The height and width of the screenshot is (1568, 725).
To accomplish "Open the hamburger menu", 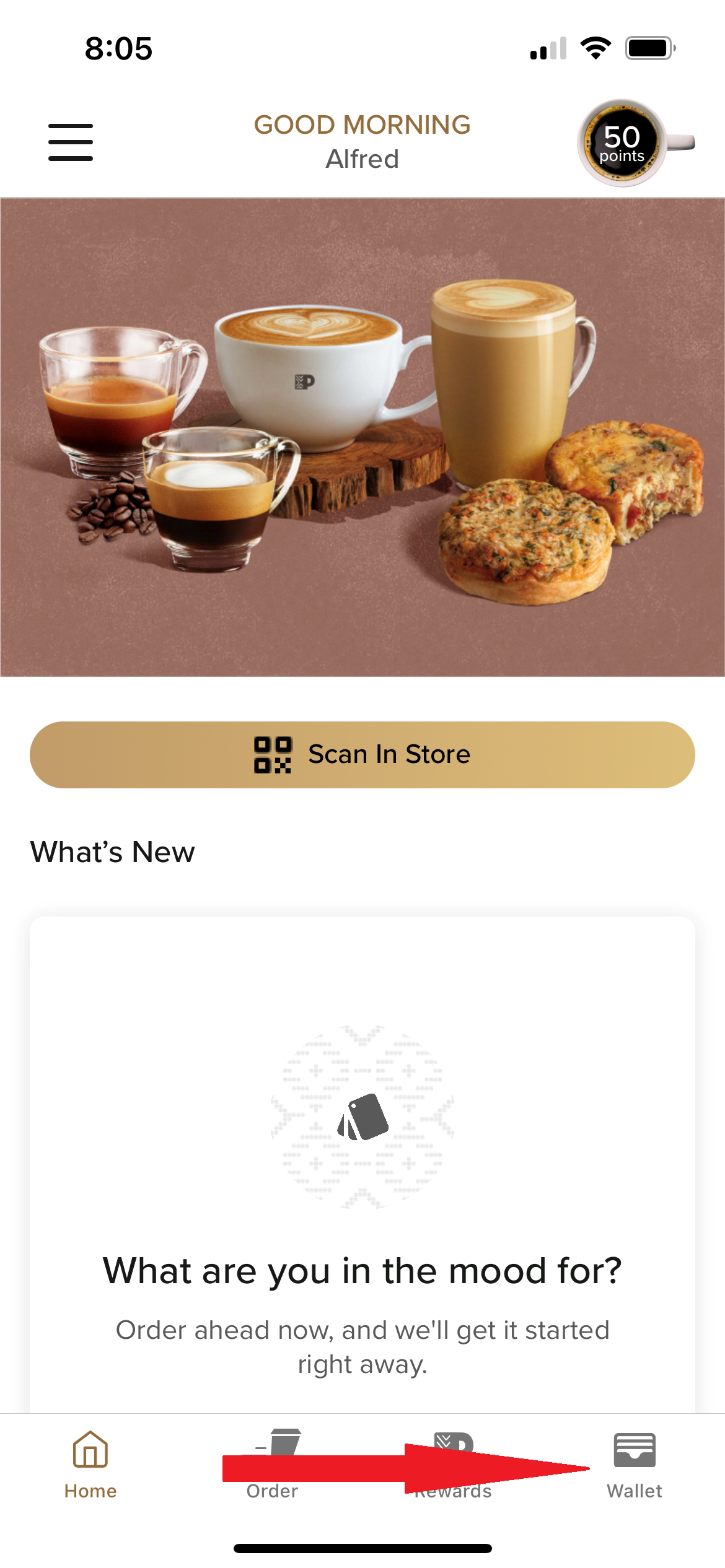I will [71, 142].
